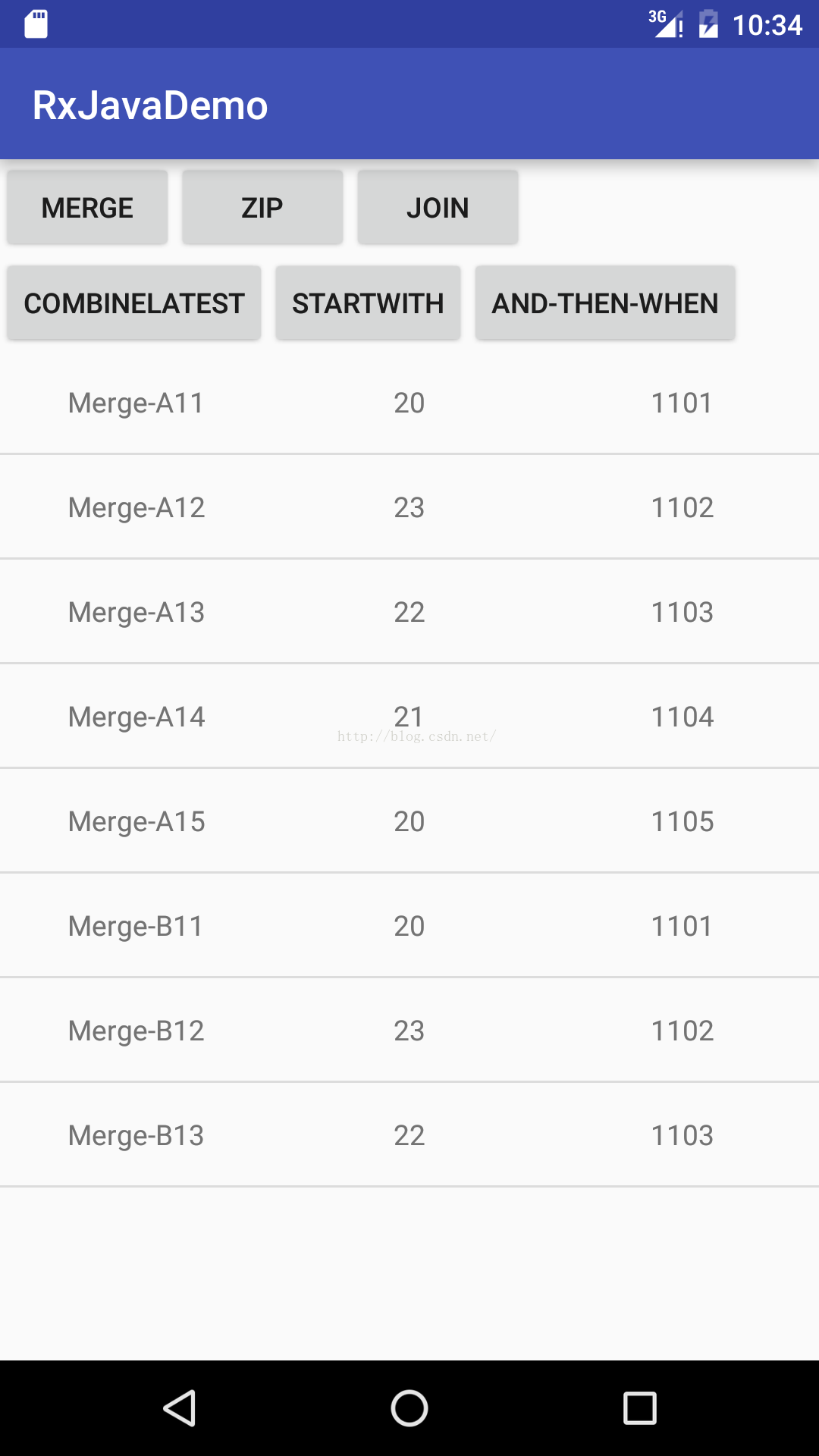The height and width of the screenshot is (1456, 819).
Task: Run the ZIP operator demo
Action: [262, 207]
